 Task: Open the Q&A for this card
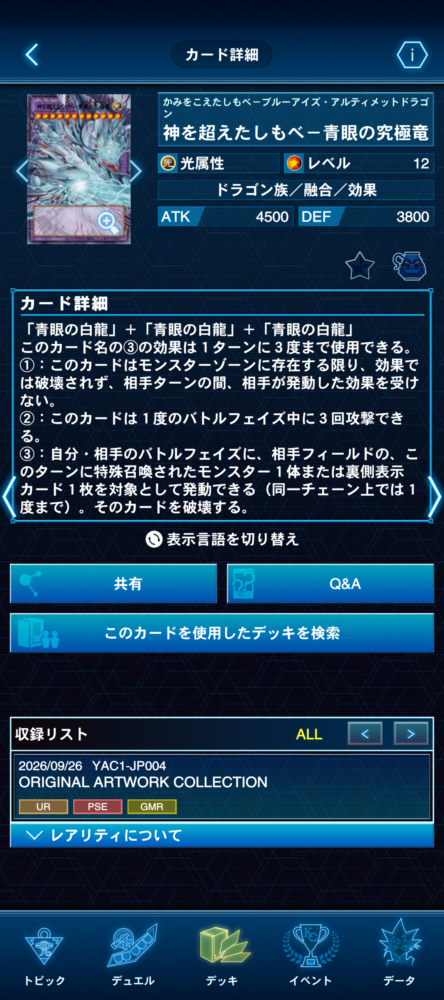(330, 584)
